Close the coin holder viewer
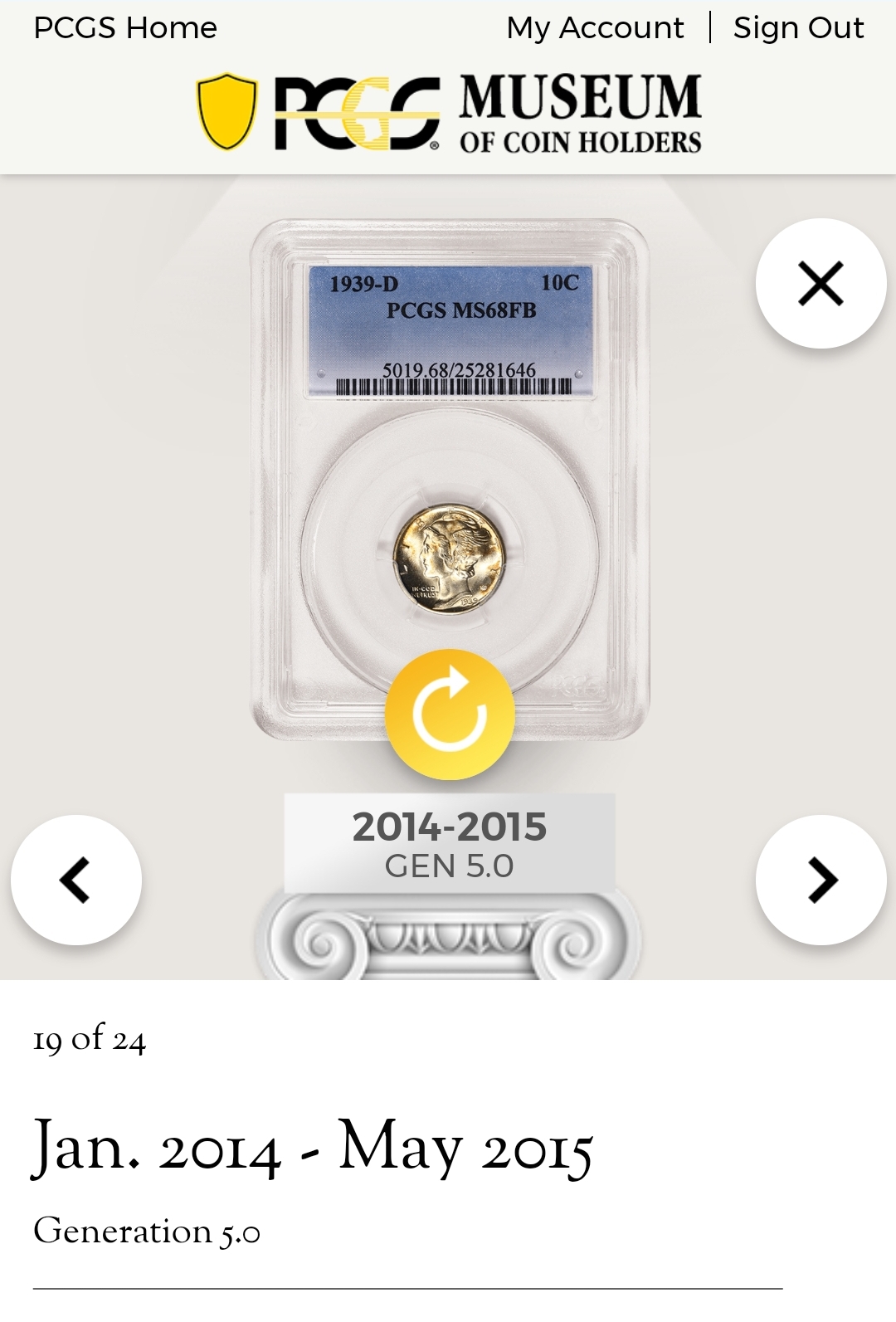 click(821, 284)
